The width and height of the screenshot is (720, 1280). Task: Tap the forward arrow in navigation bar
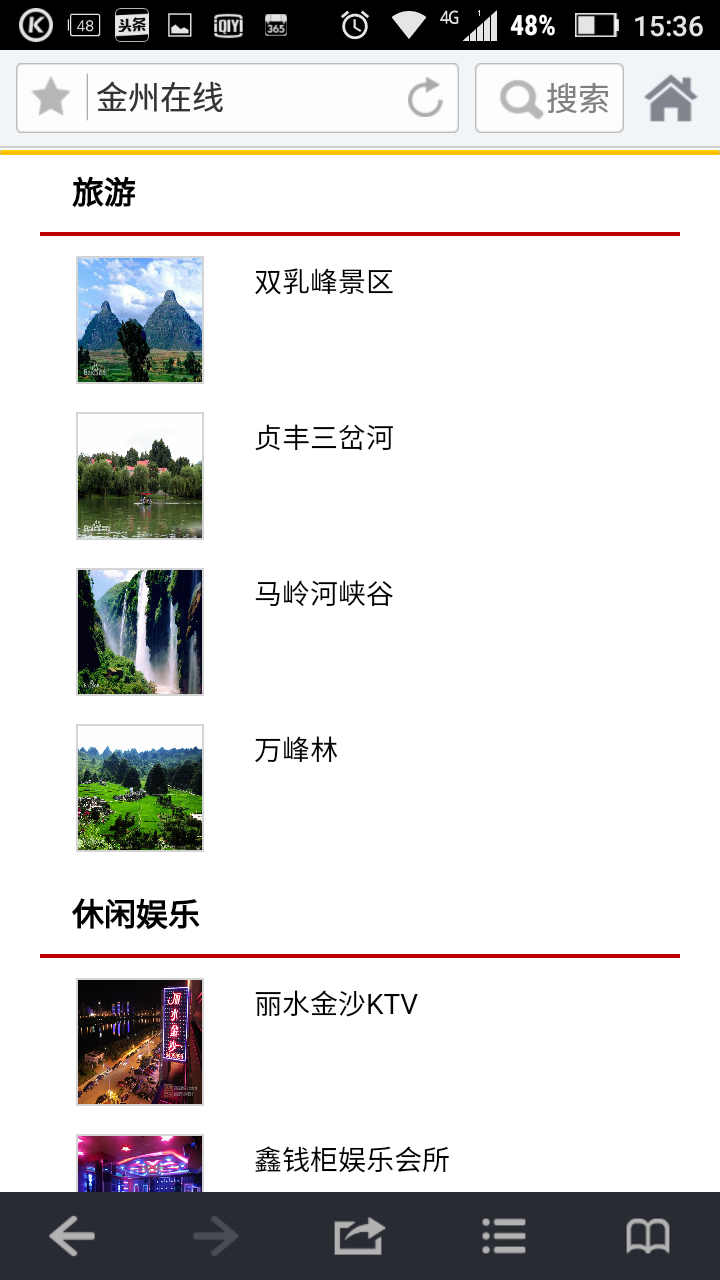point(215,1235)
